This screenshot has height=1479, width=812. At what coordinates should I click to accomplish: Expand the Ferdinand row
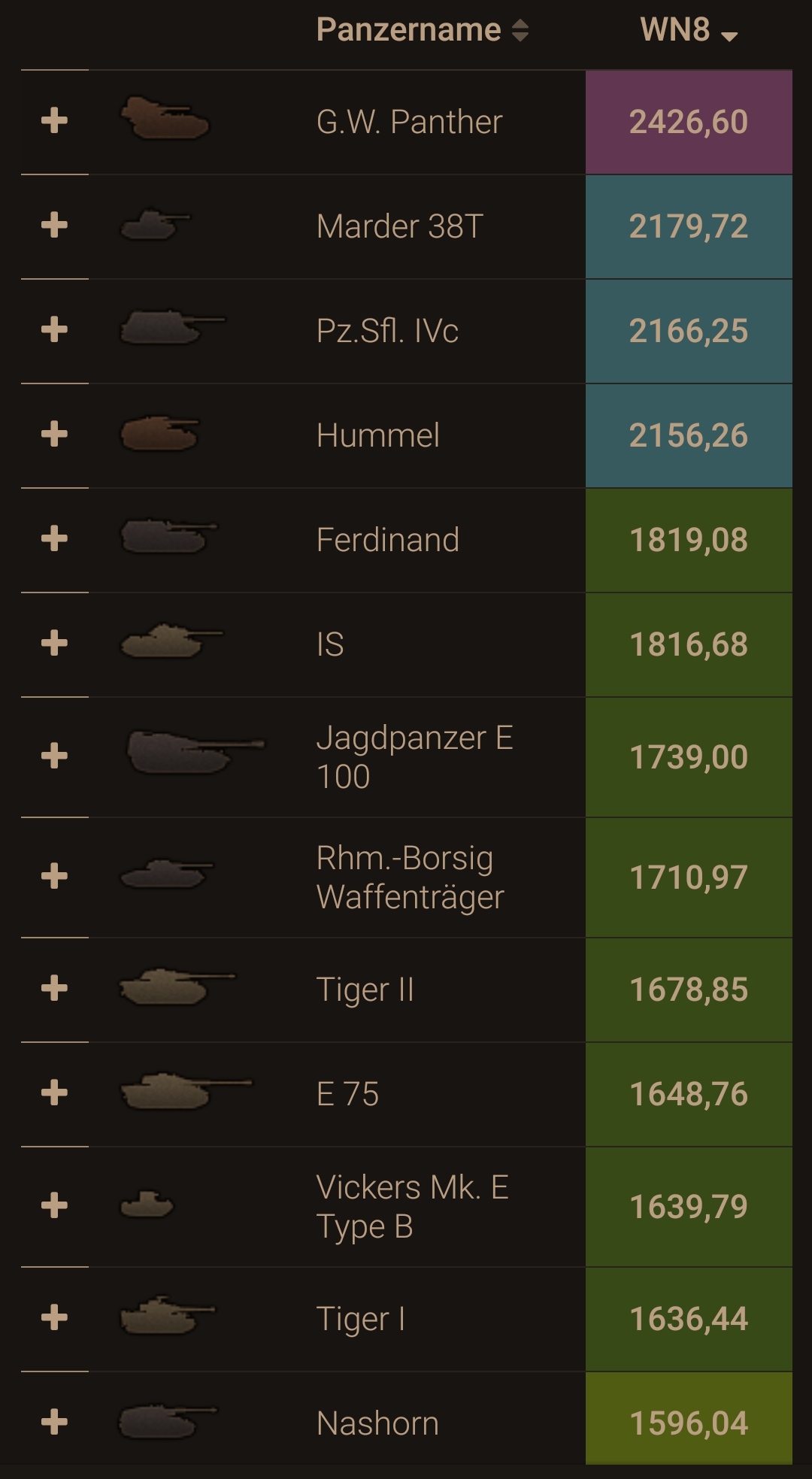click(x=54, y=538)
